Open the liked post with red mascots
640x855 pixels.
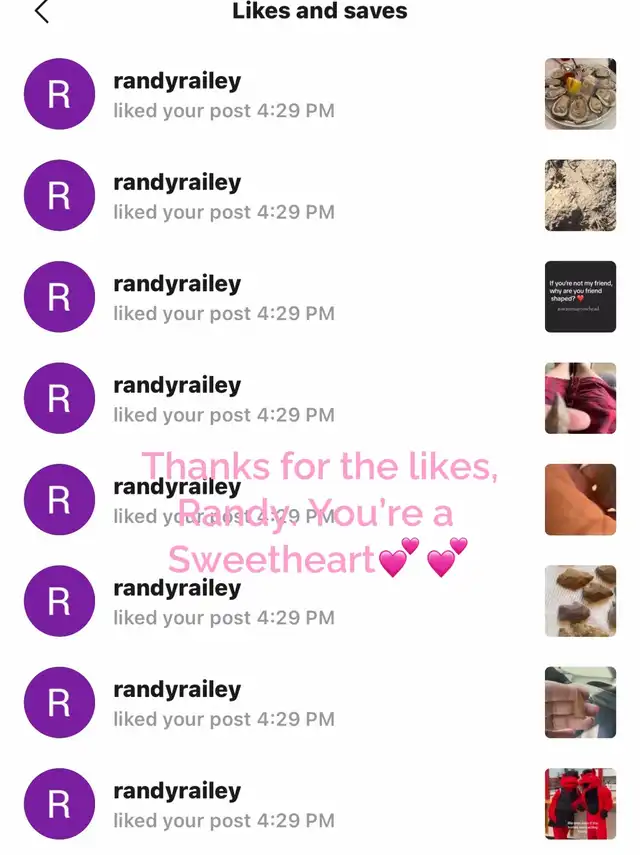click(580, 804)
